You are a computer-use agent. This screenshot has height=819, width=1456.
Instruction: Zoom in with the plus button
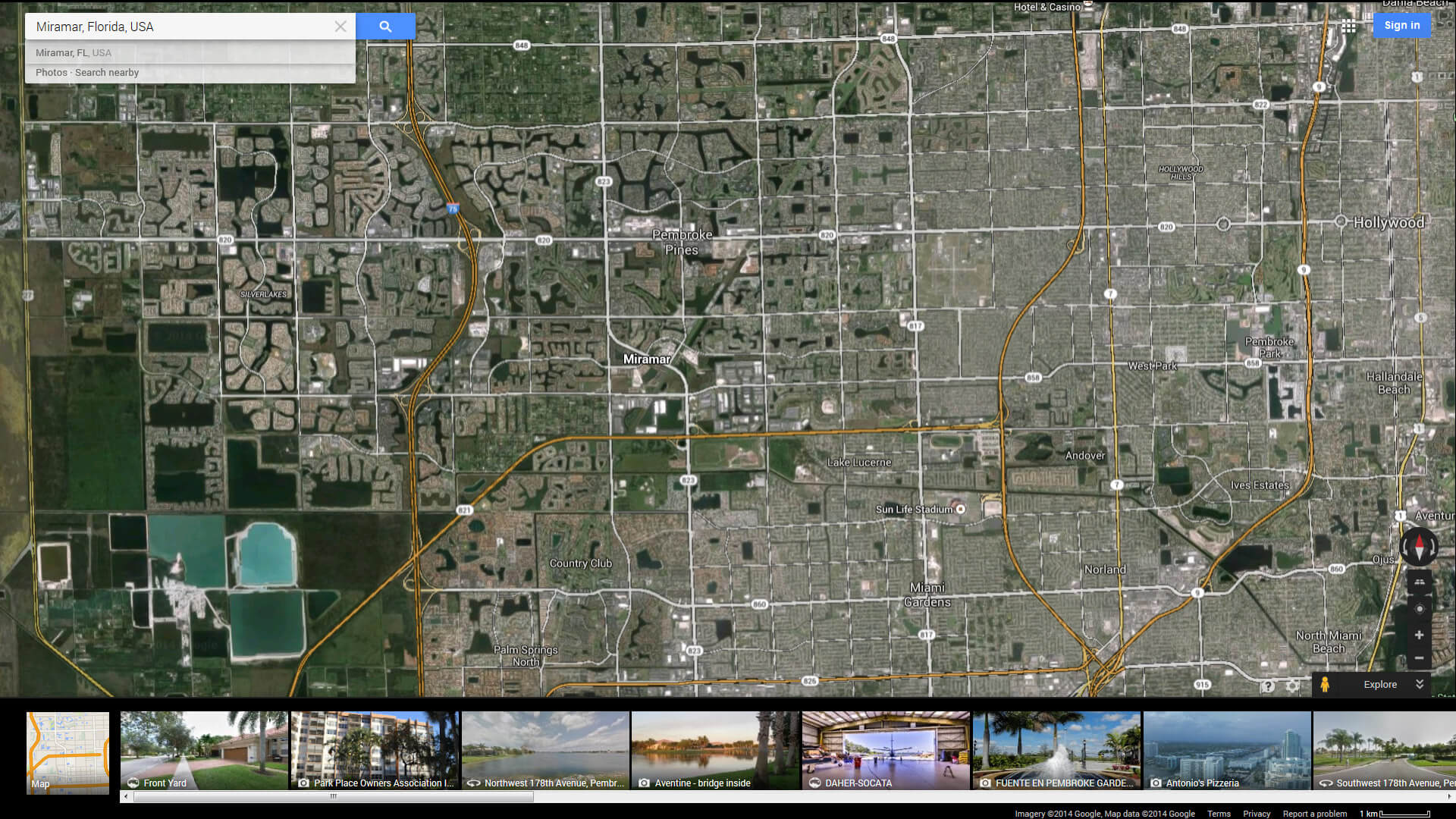coord(1419,635)
